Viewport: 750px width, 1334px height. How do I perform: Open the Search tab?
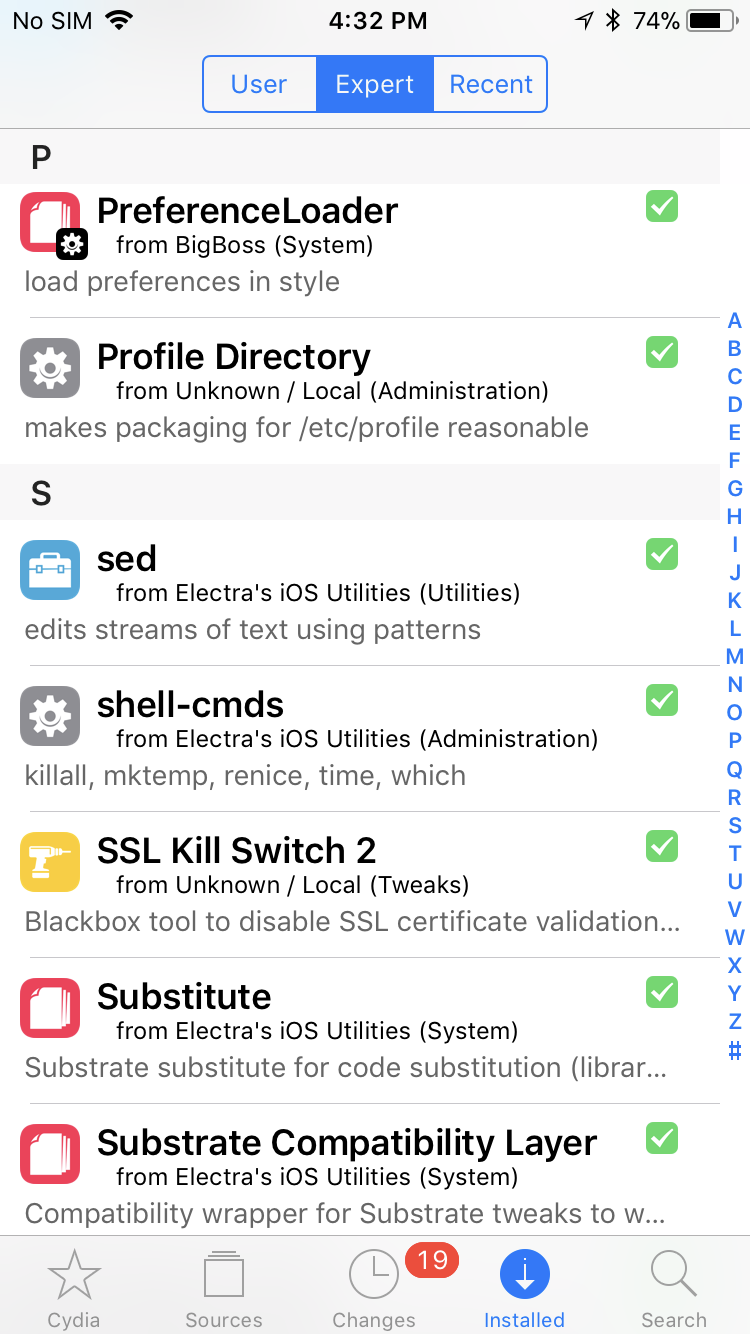tap(674, 1287)
